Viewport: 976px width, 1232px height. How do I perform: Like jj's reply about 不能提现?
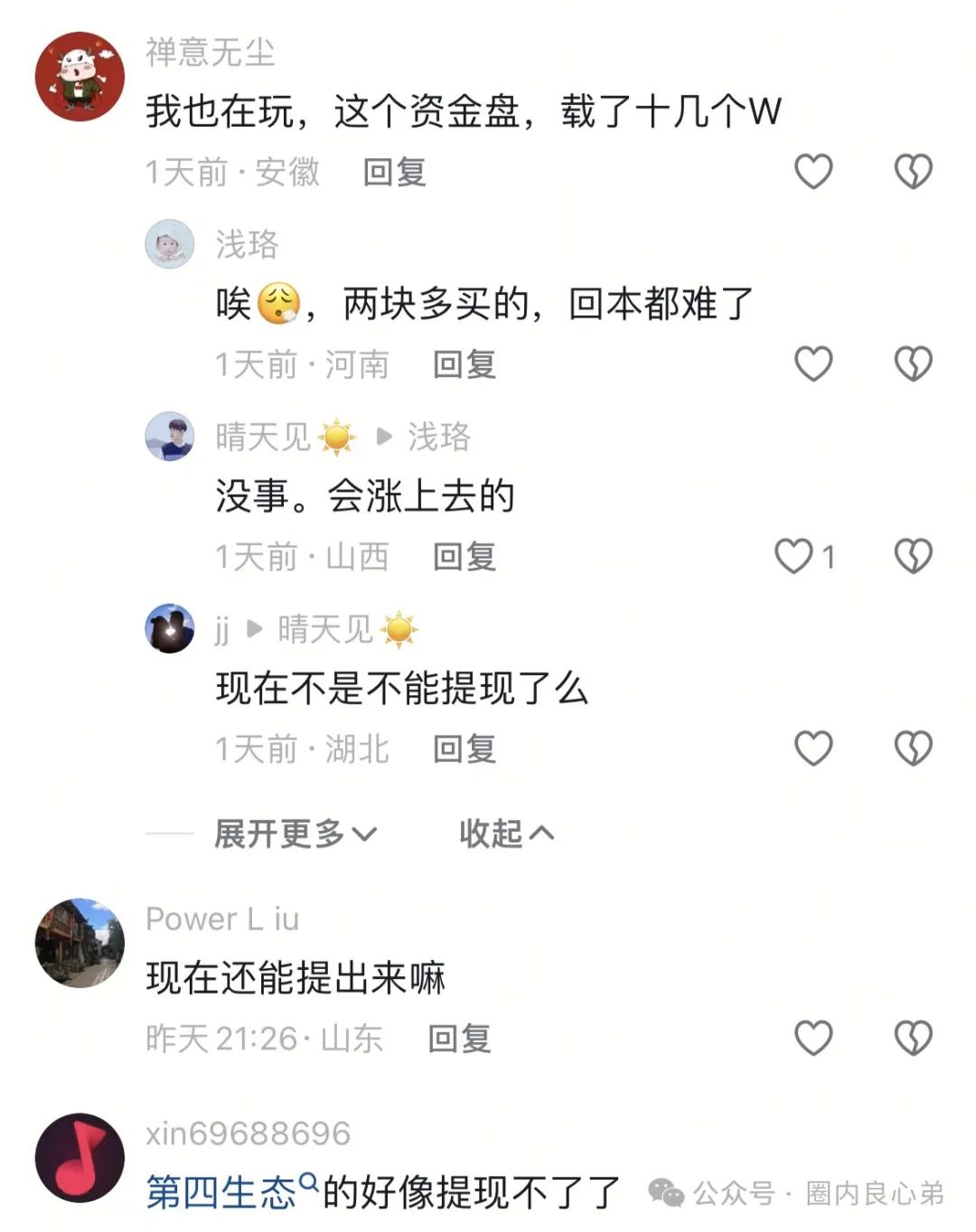[x=812, y=748]
